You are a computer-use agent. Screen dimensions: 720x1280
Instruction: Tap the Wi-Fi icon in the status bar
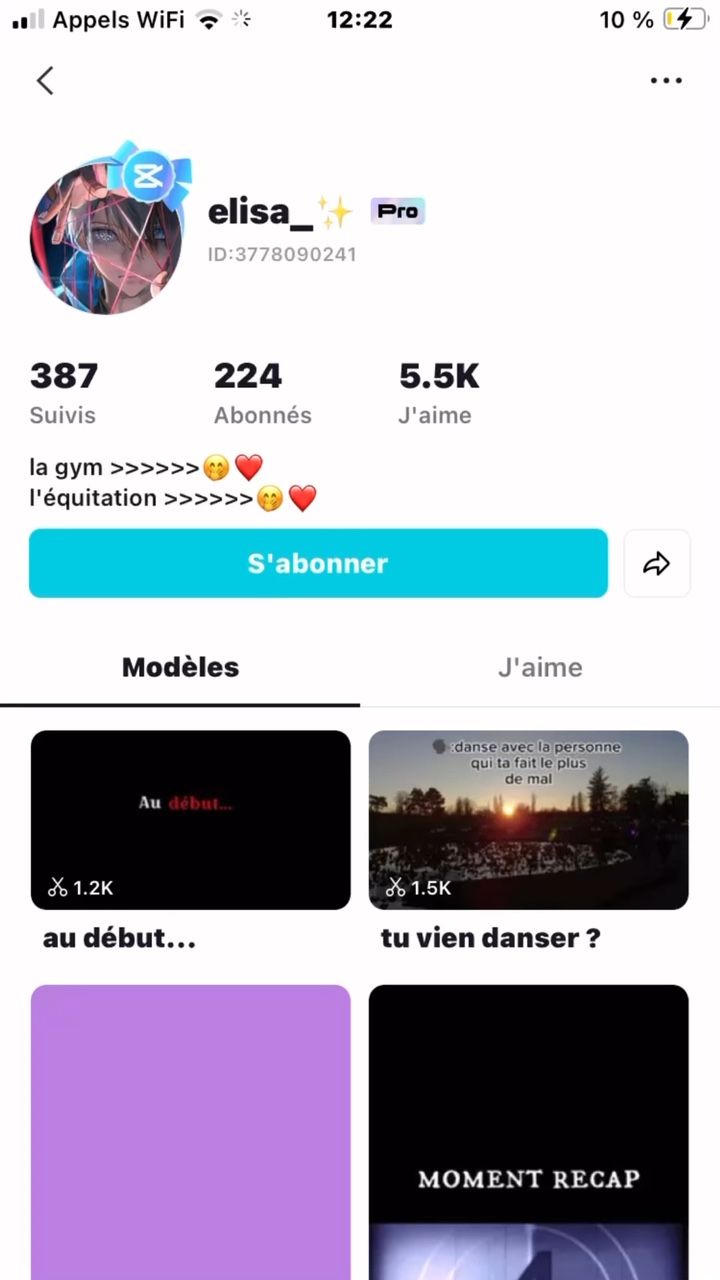[x=208, y=19]
